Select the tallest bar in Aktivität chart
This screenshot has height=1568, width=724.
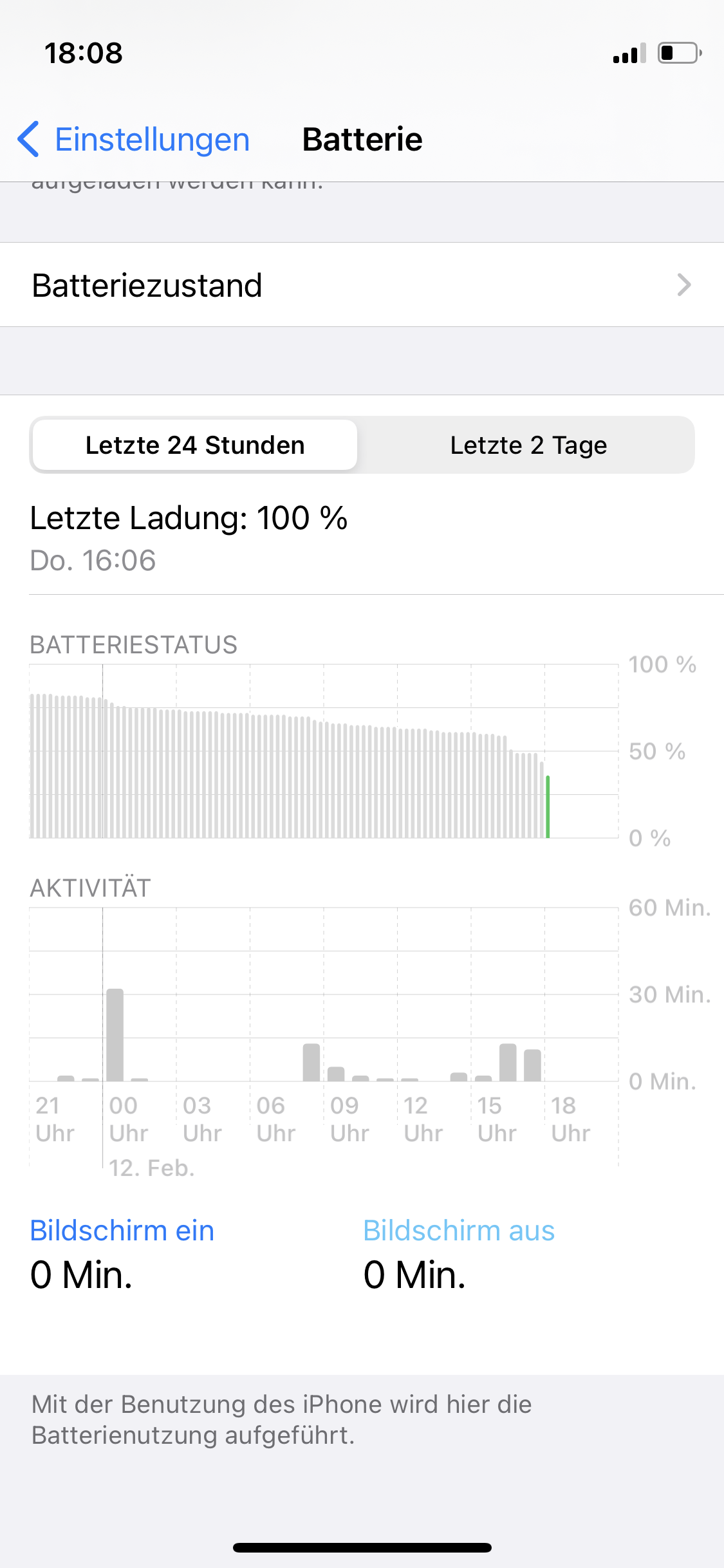point(115,1034)
